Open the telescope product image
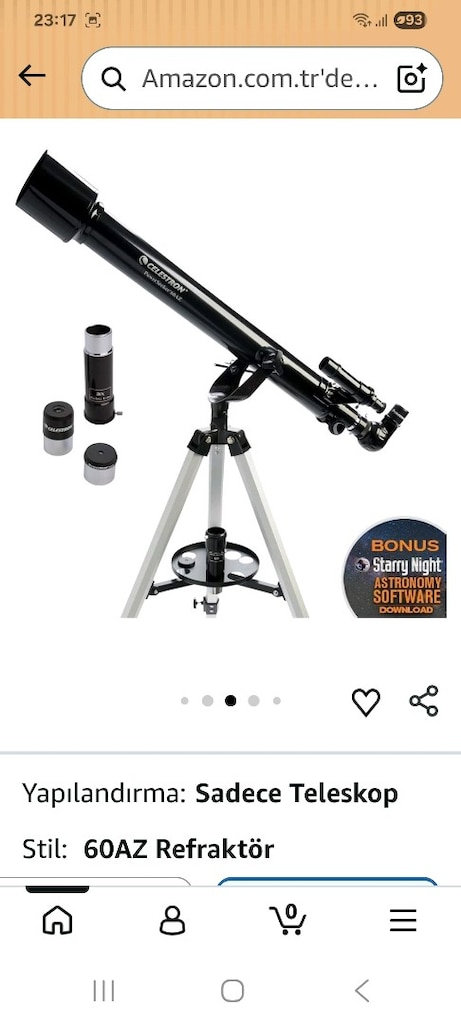Image resolution: width=461 pixels, height=1024 pixels. pos(230,385)
